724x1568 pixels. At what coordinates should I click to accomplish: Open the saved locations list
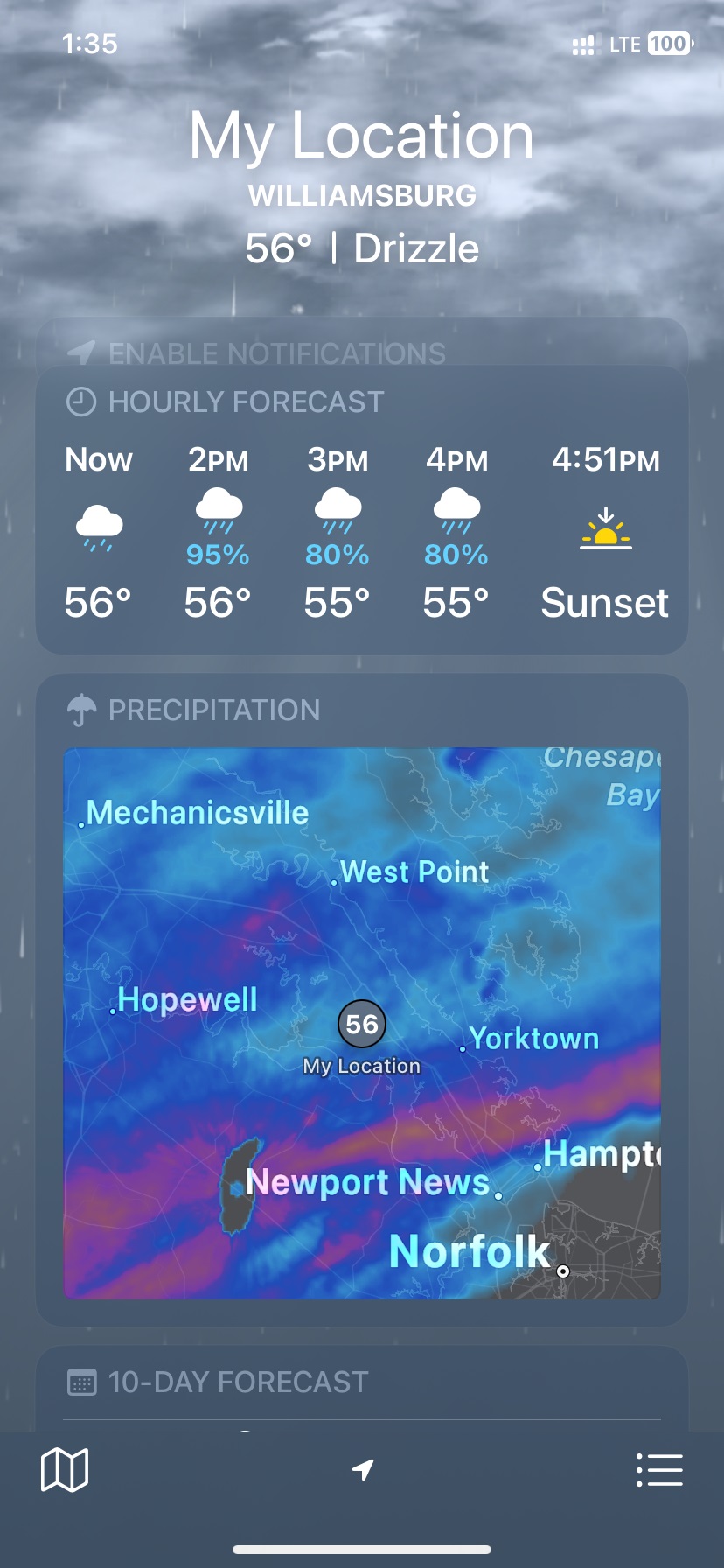pos(659,1469)
